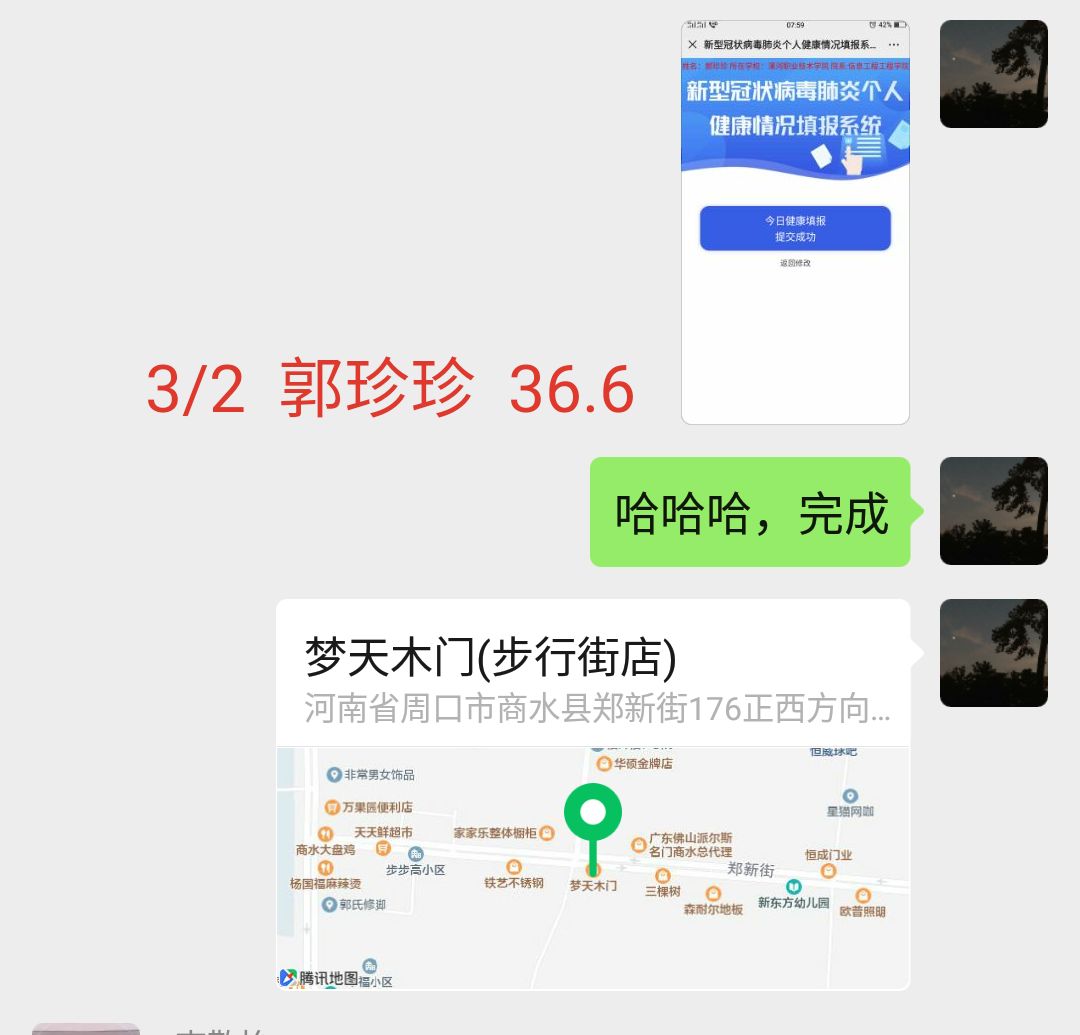The image size is (1080, 1035).
Task: Tap the avatar next to the screenshot image message
Action: click(x=993, y=74)
